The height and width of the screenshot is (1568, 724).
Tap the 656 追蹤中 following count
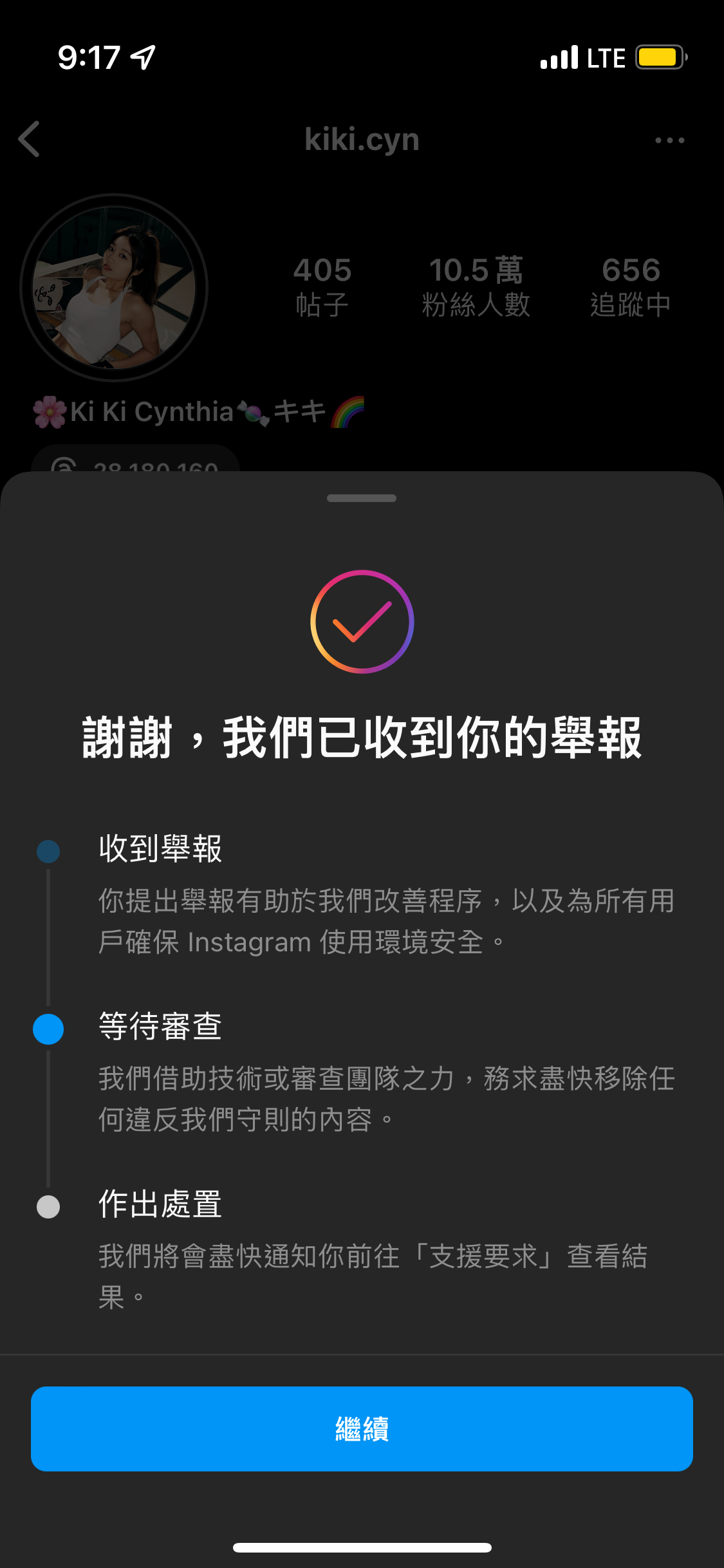[x=631, y=285]
